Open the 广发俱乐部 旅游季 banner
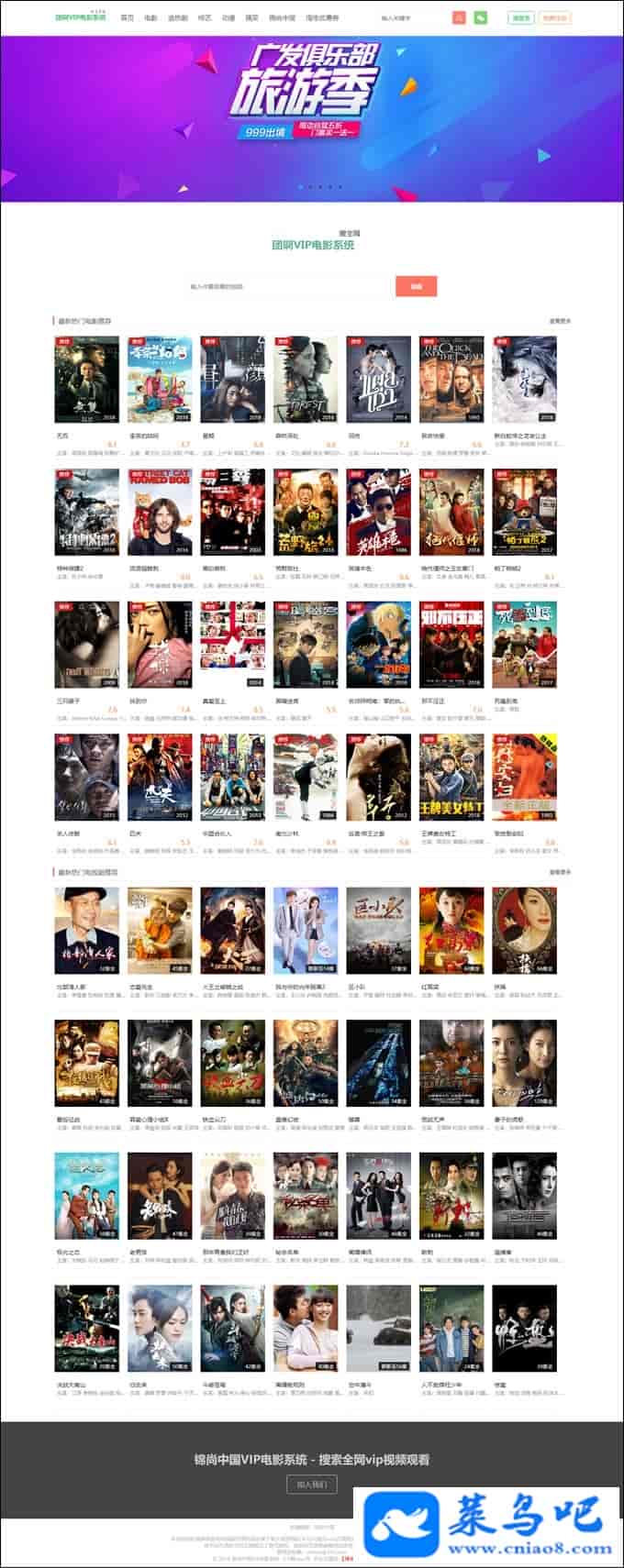Image resolution: width=624 pixels, height=1568 pixels. [312, 117]
